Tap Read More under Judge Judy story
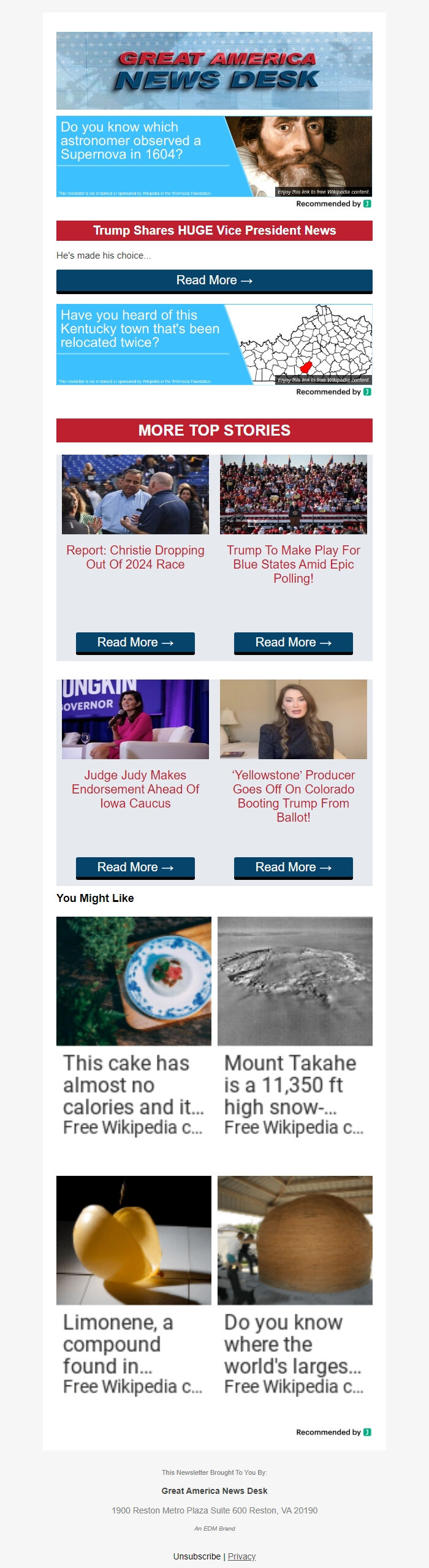429x1568 pixels. tap(135, 867)
